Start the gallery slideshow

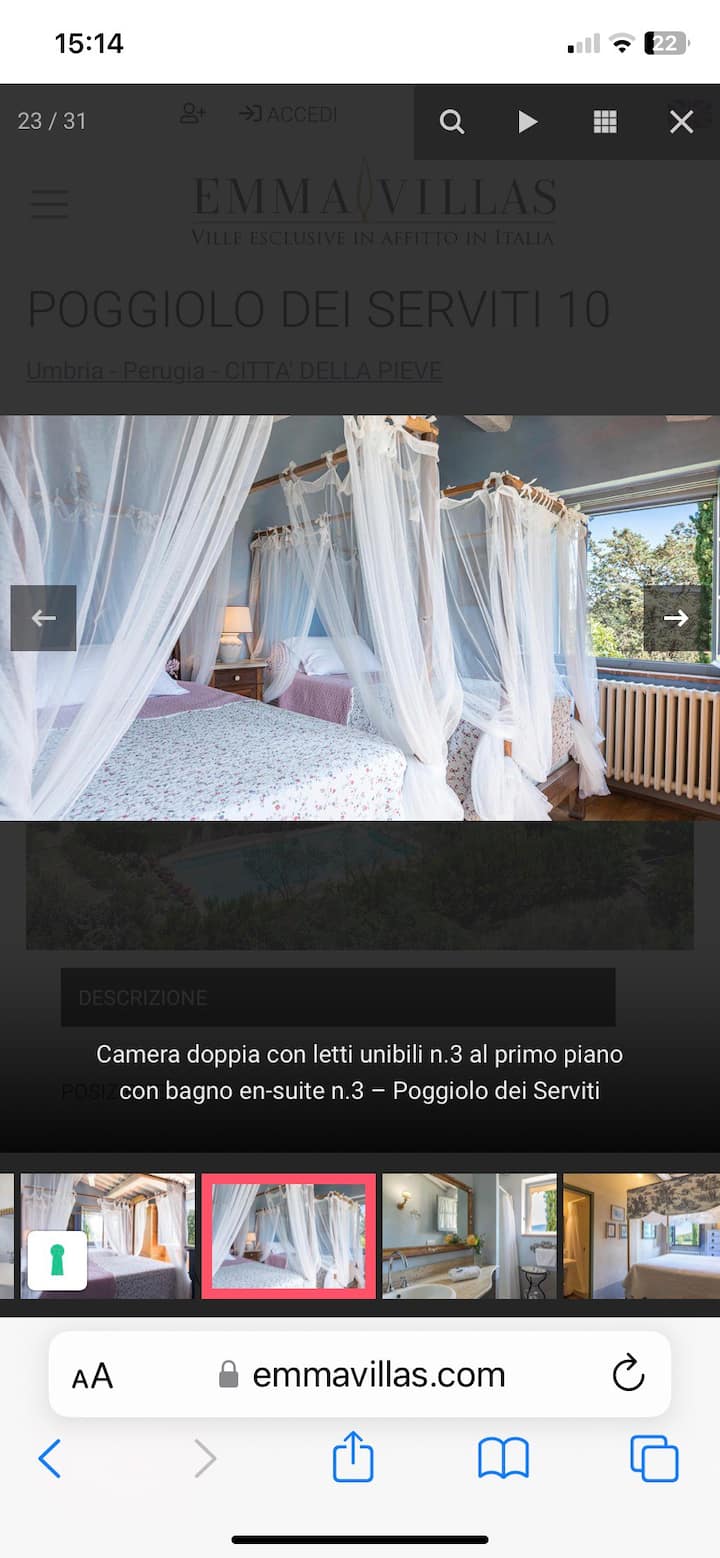[527, 122]
